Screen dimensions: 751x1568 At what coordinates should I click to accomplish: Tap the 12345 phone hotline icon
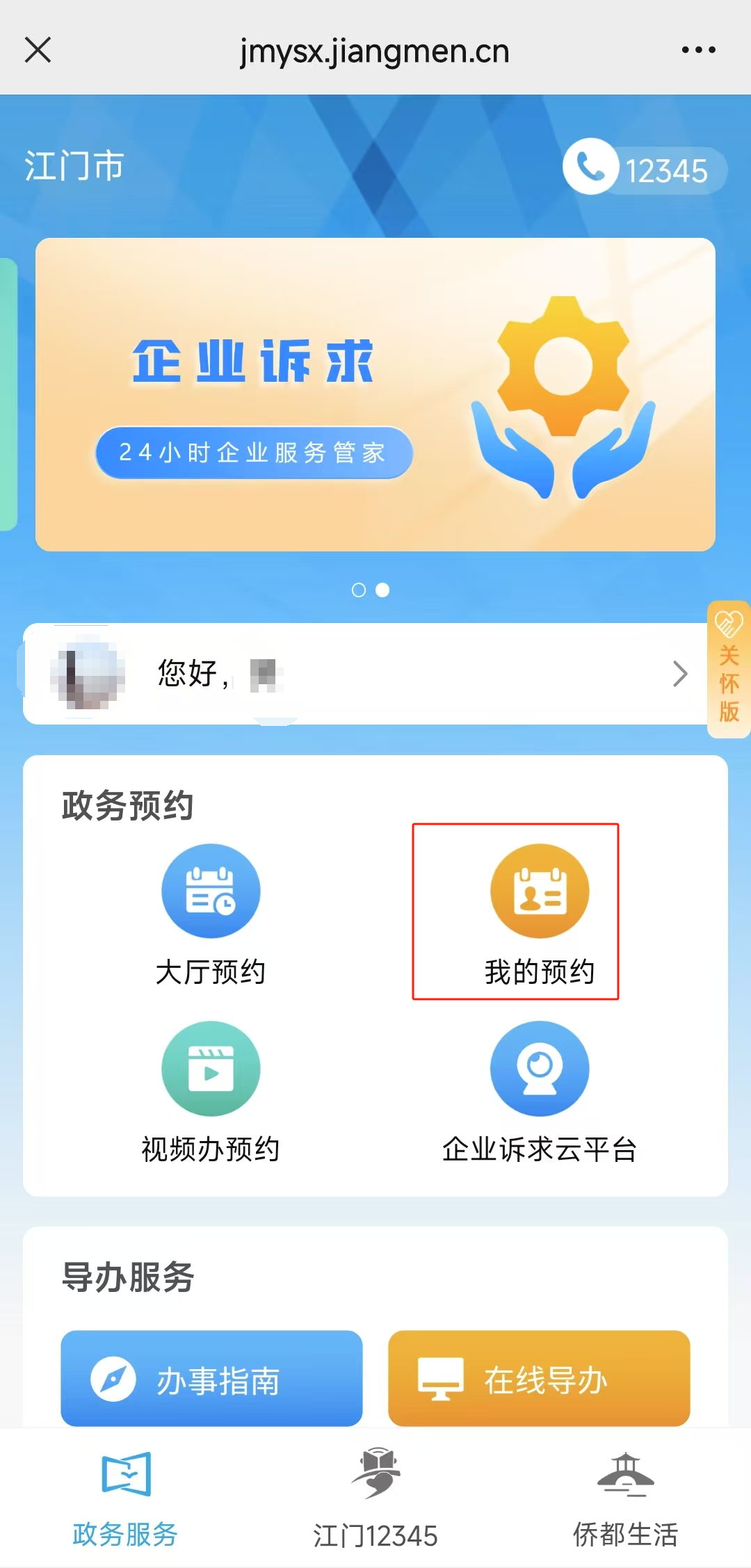pyautogui.click(x=592, y=167)
